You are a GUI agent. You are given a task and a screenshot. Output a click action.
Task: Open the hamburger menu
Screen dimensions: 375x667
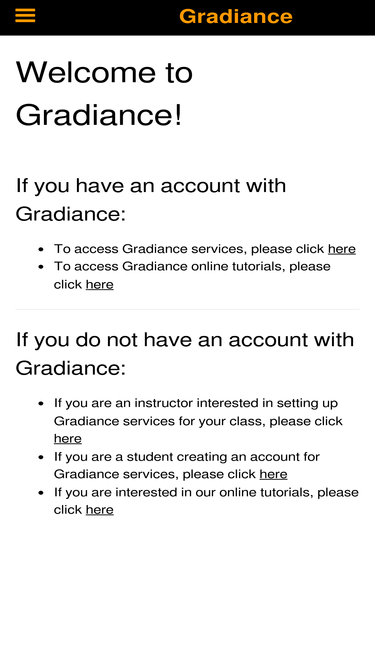(x=25, y=16)
